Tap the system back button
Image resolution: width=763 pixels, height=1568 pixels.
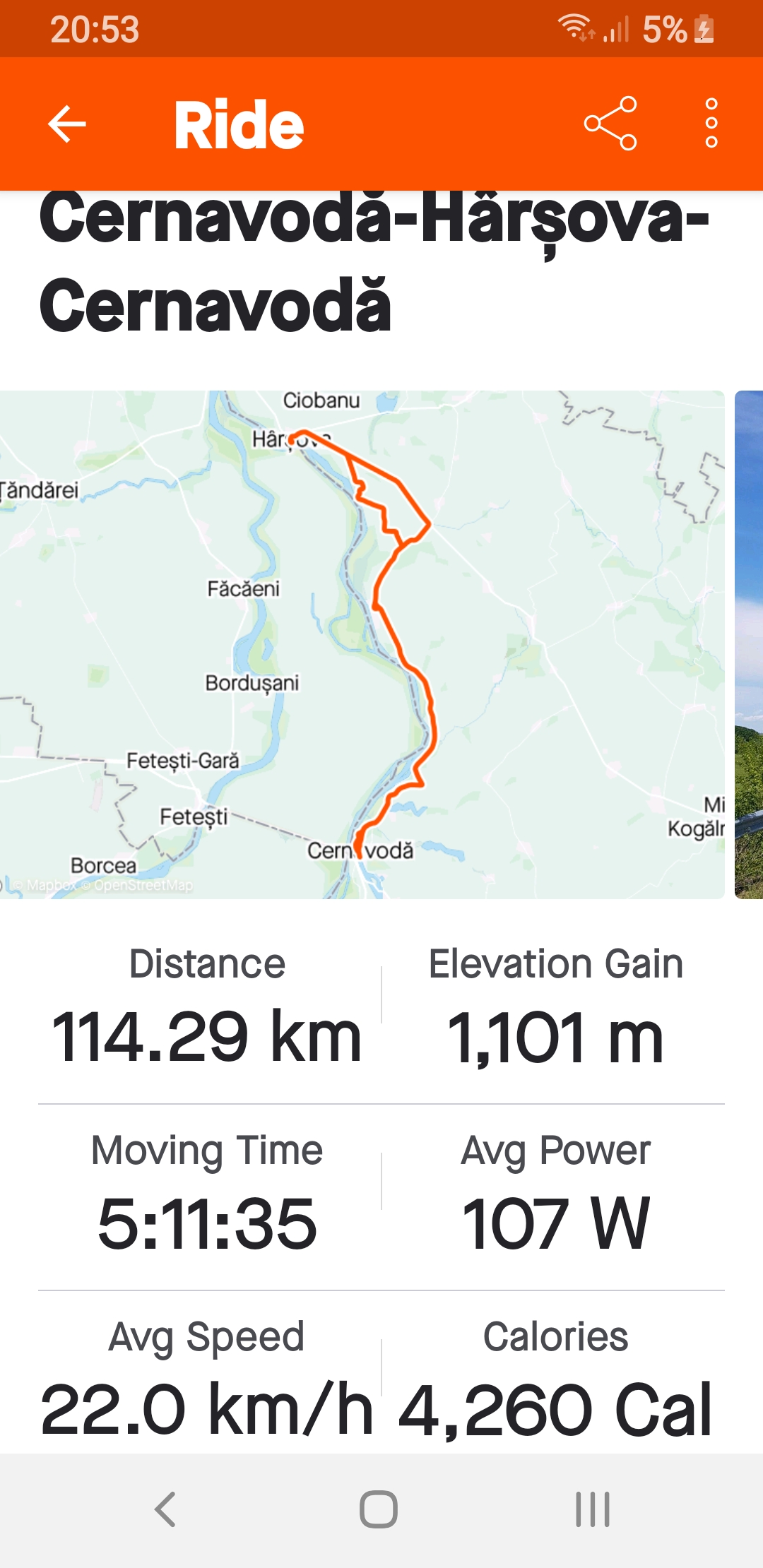(x=165, y=1510)
